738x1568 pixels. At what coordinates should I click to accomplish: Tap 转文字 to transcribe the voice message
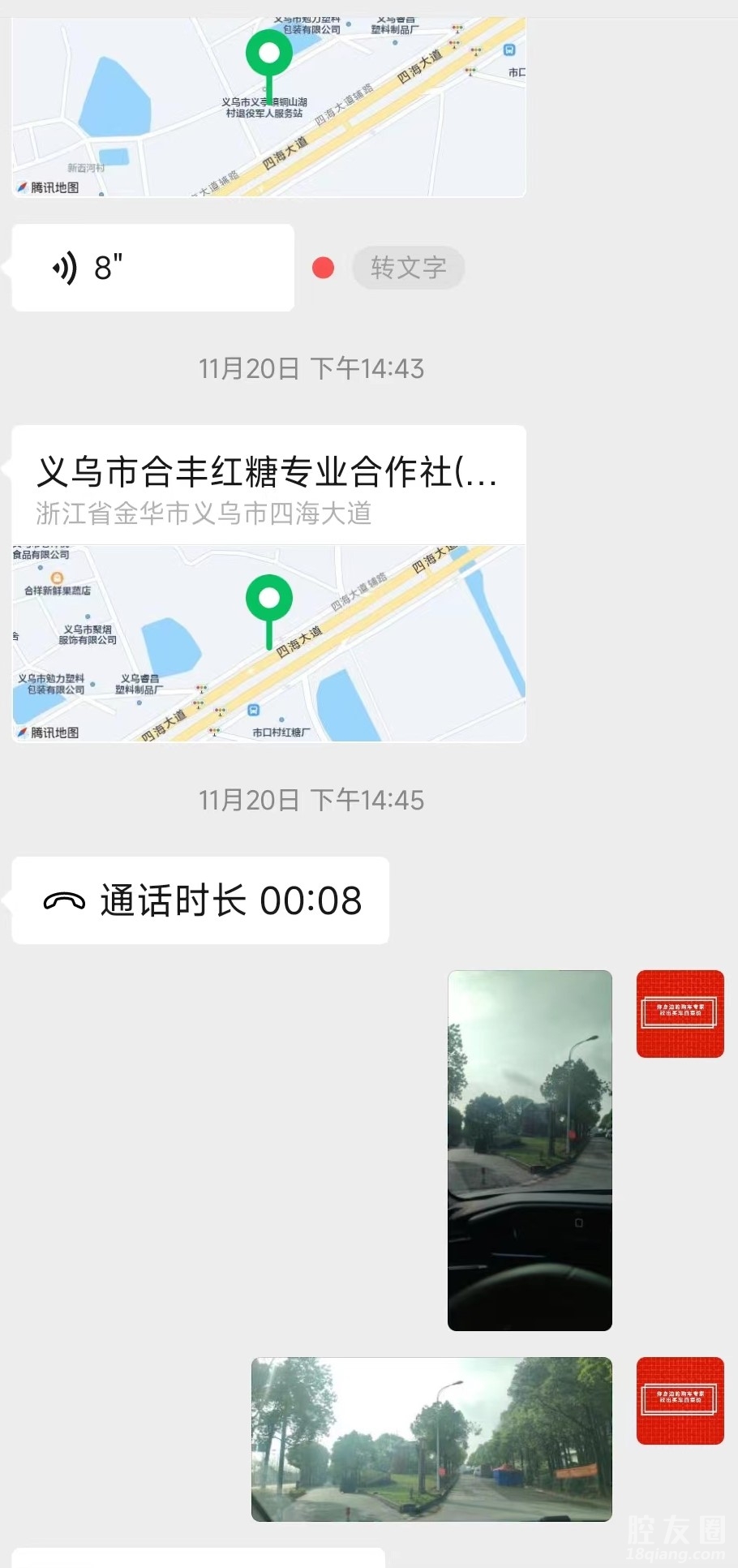coord(408,268)
